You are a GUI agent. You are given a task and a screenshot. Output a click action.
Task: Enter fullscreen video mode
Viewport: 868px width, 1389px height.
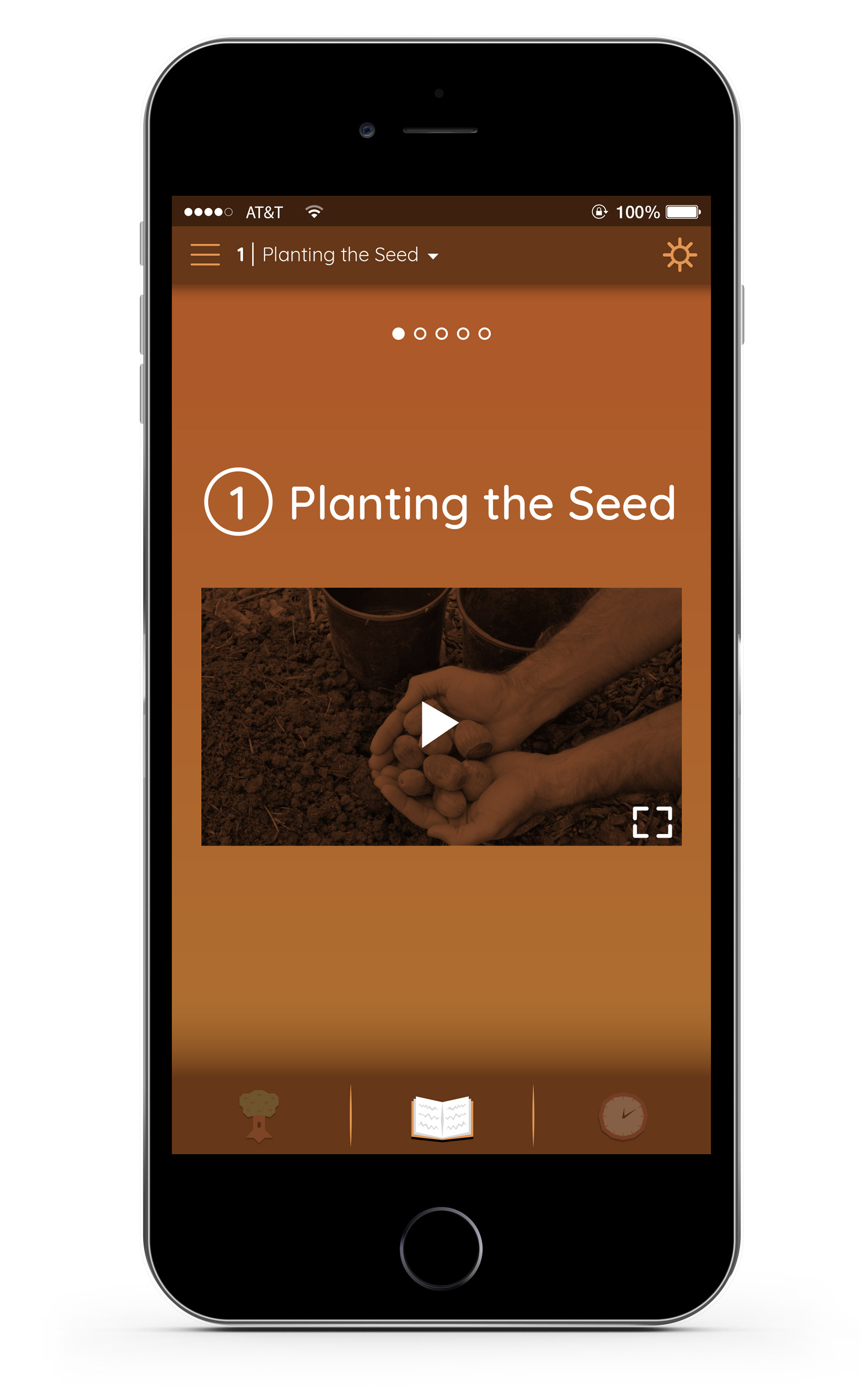pos(652,822)
